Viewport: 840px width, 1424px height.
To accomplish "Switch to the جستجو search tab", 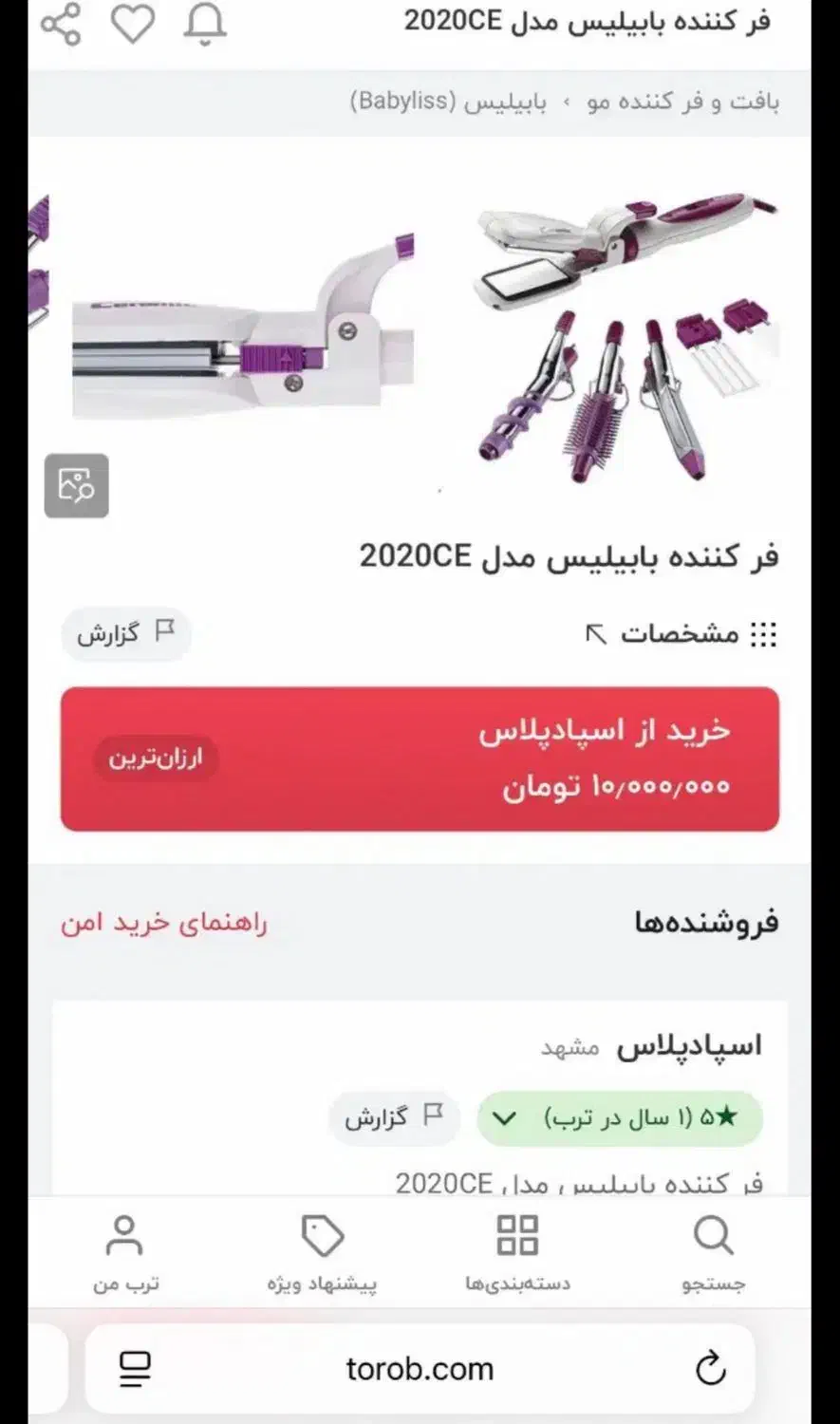I will (x=713, y=1253).
